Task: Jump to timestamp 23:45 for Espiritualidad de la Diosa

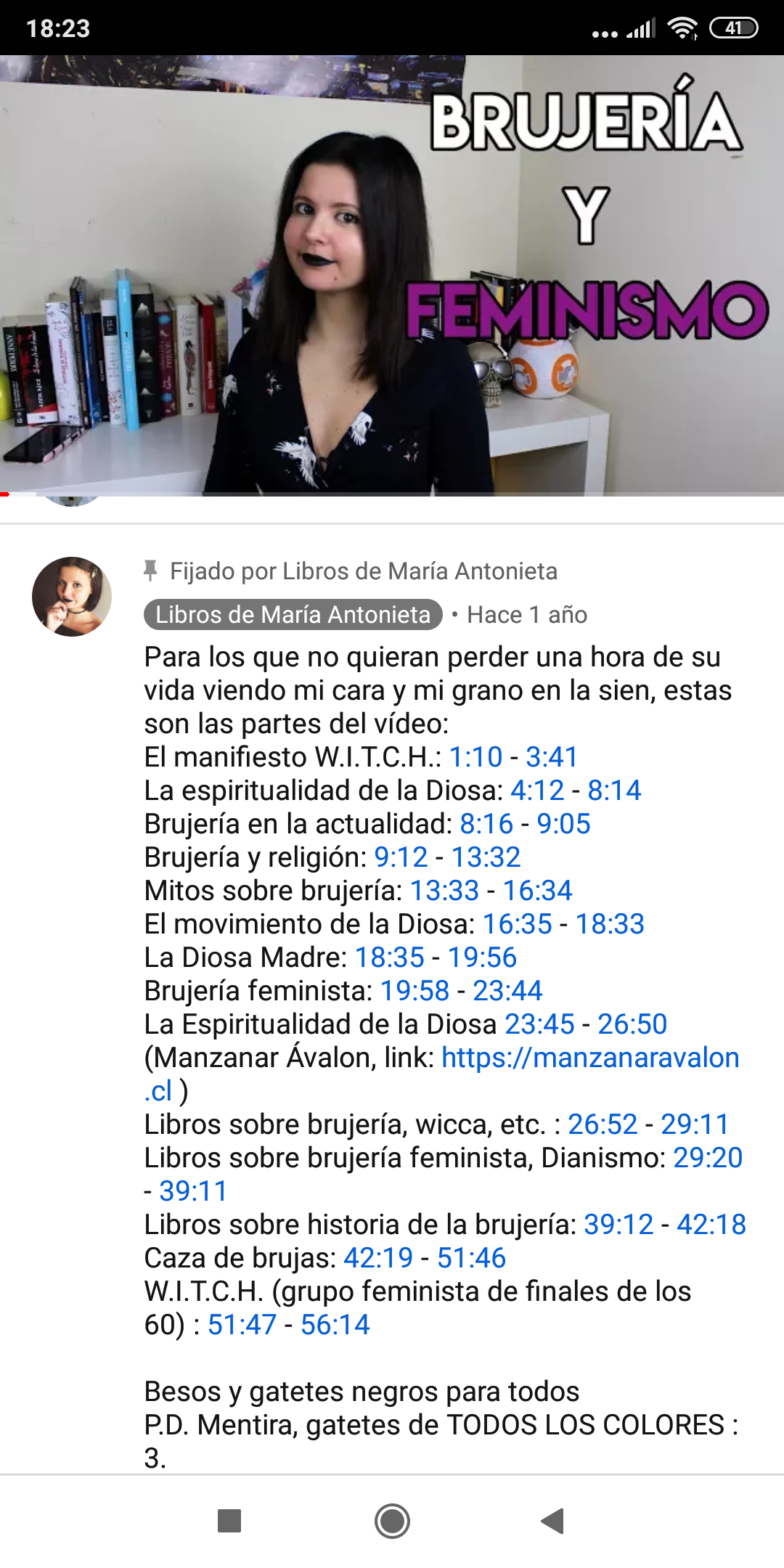Action: pos(539,1024)
